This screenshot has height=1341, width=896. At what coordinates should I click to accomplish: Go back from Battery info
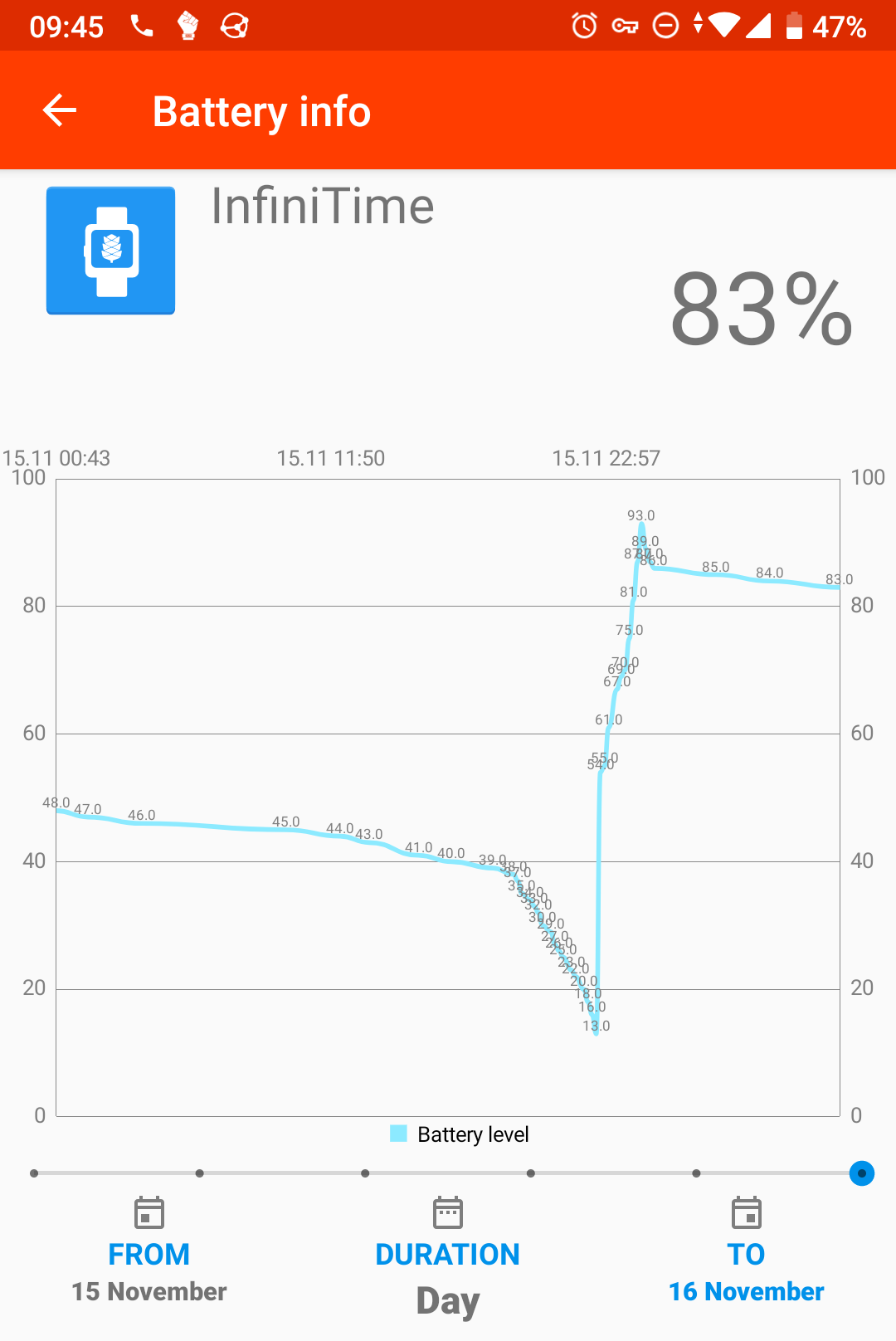tap(60, 110)
